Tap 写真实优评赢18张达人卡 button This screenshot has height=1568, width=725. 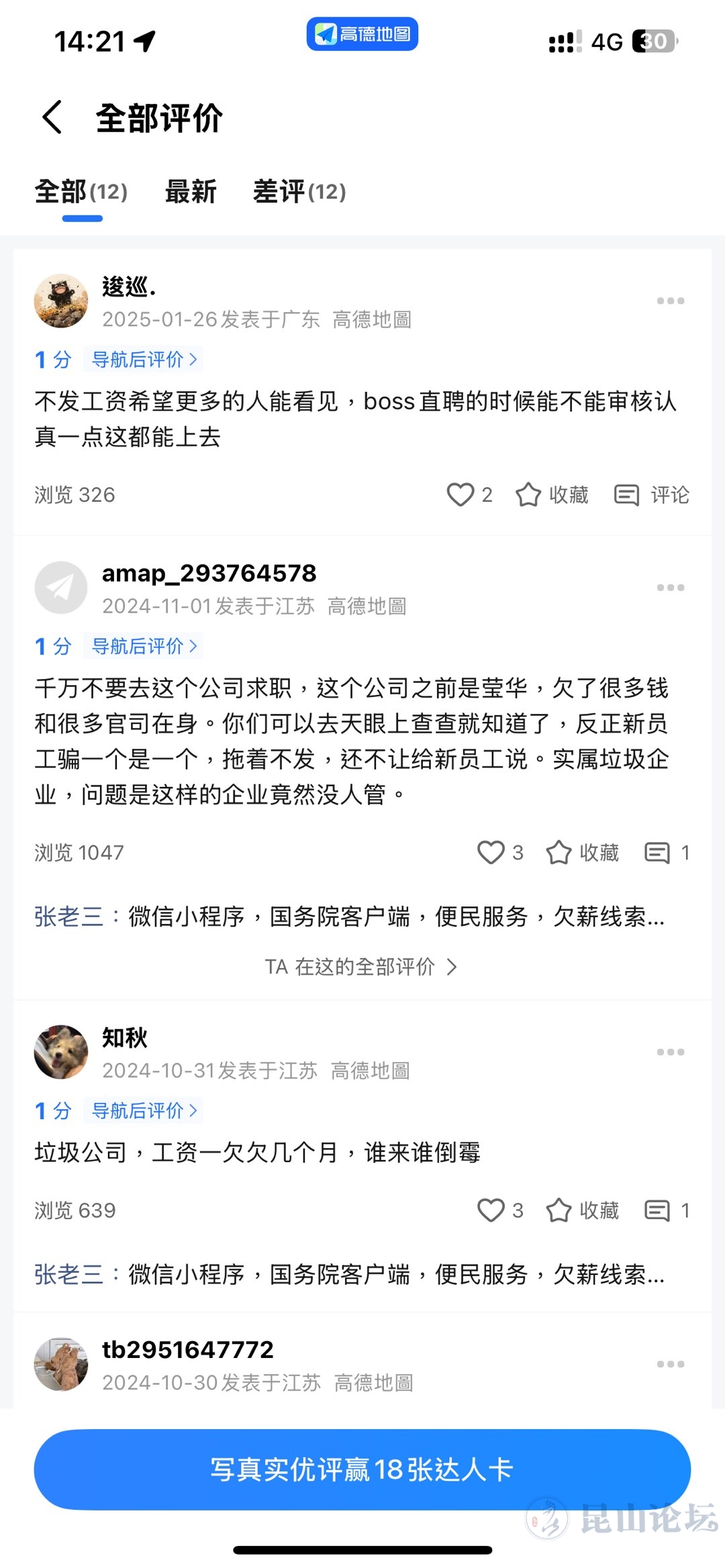pos(362,1469)
